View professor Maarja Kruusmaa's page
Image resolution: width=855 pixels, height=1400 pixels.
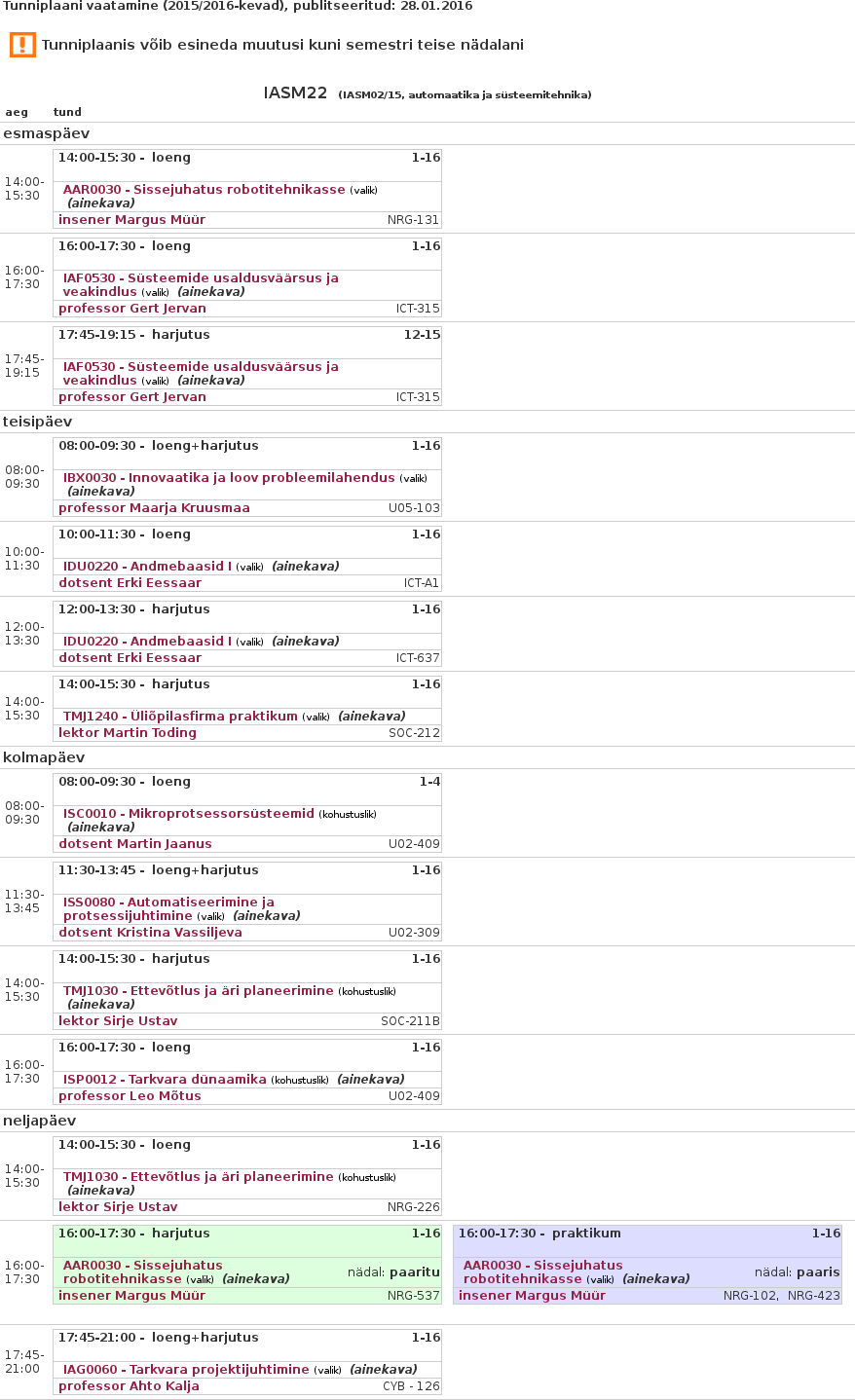pyautogui.click(x=154, y=507)
